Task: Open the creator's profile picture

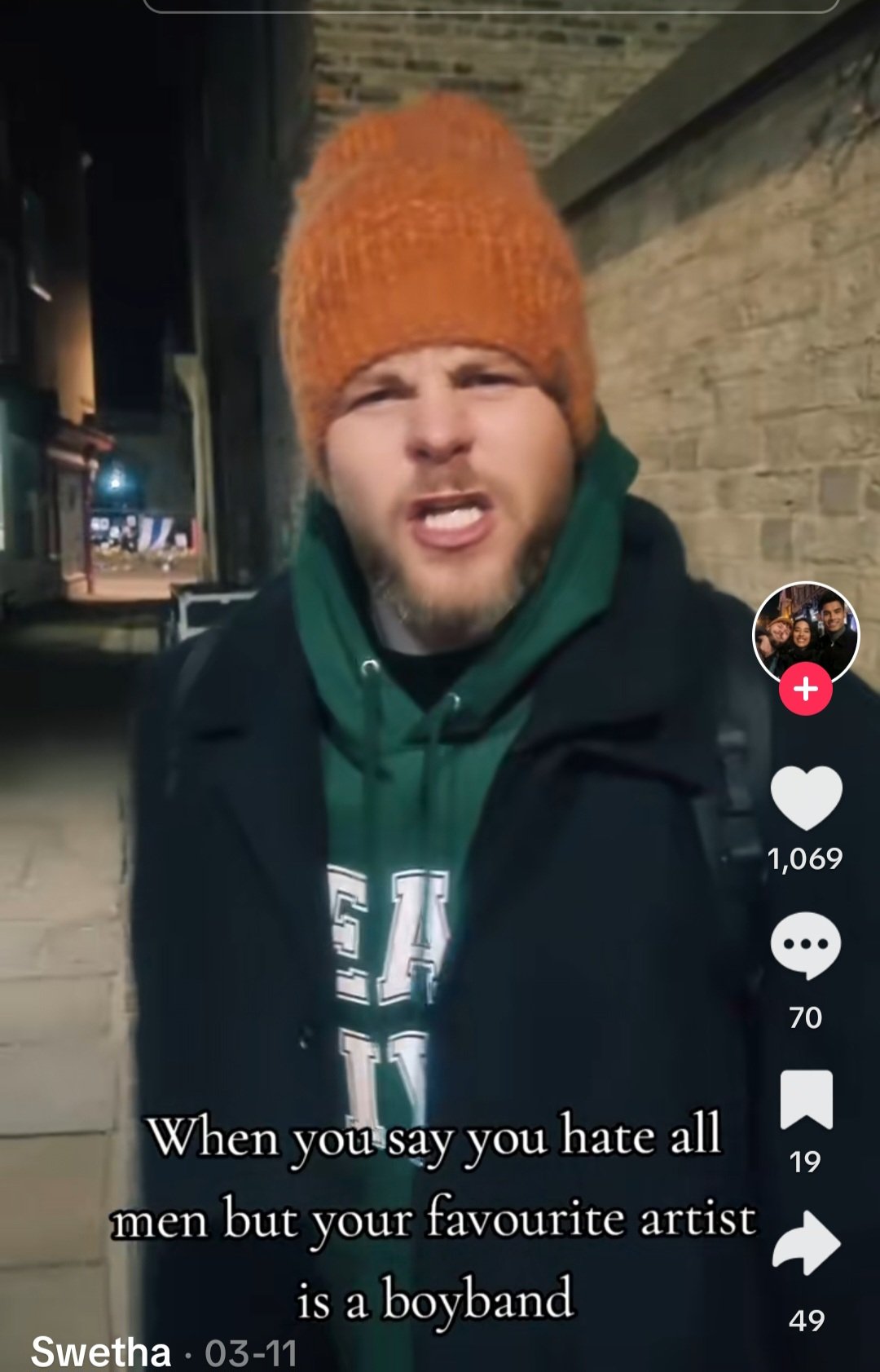Action: 805,629
